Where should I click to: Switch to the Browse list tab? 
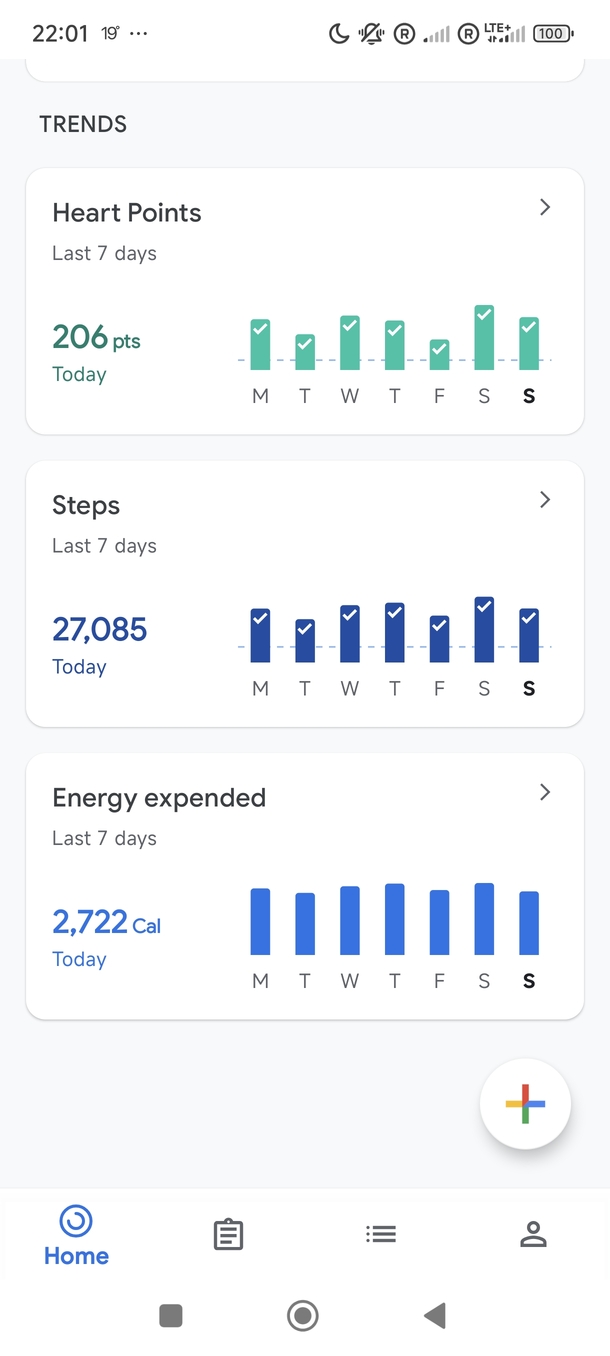(381, 1235)
